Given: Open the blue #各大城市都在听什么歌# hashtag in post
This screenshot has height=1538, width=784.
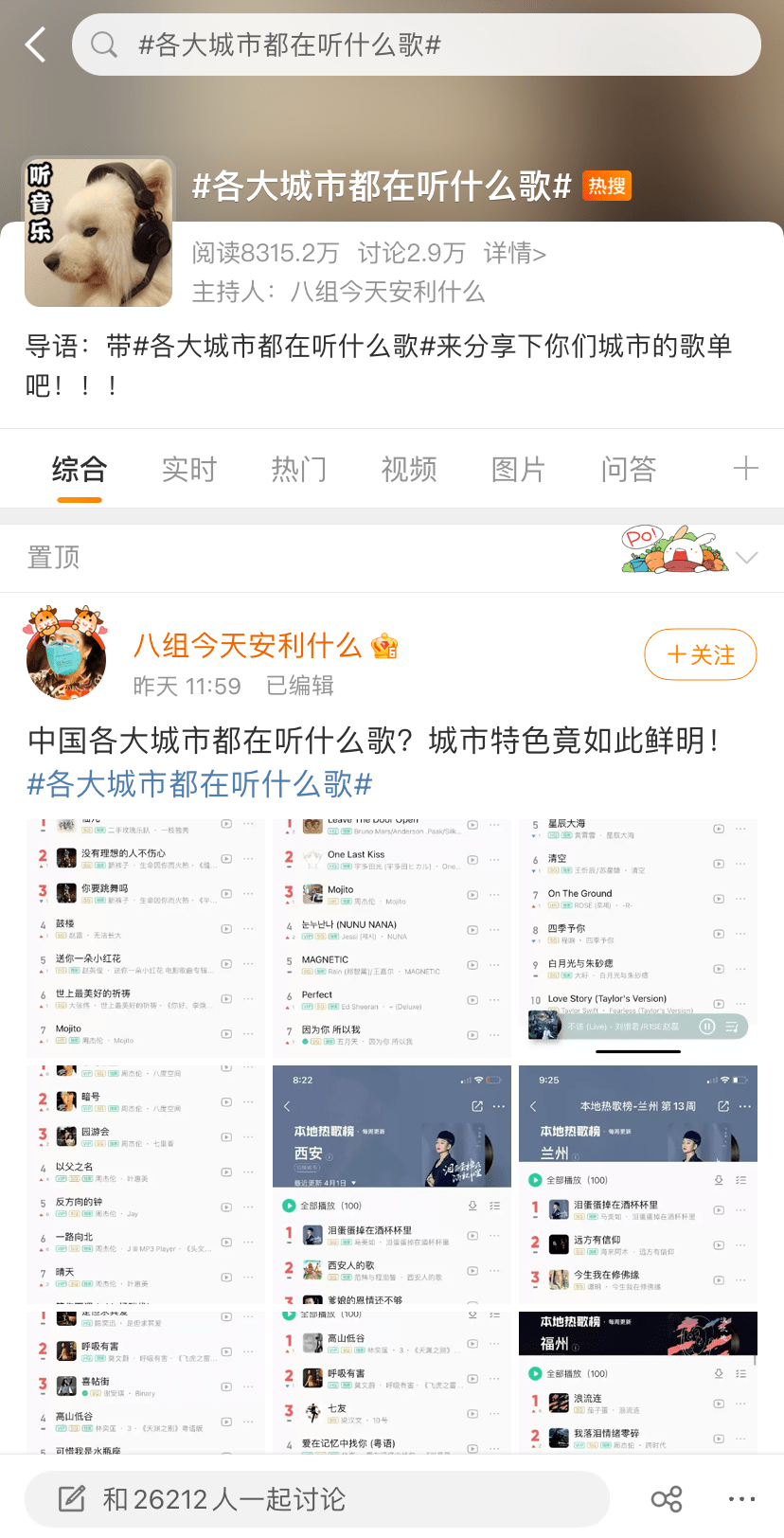Looking at the screenshot, I should (x=200, y=784).
